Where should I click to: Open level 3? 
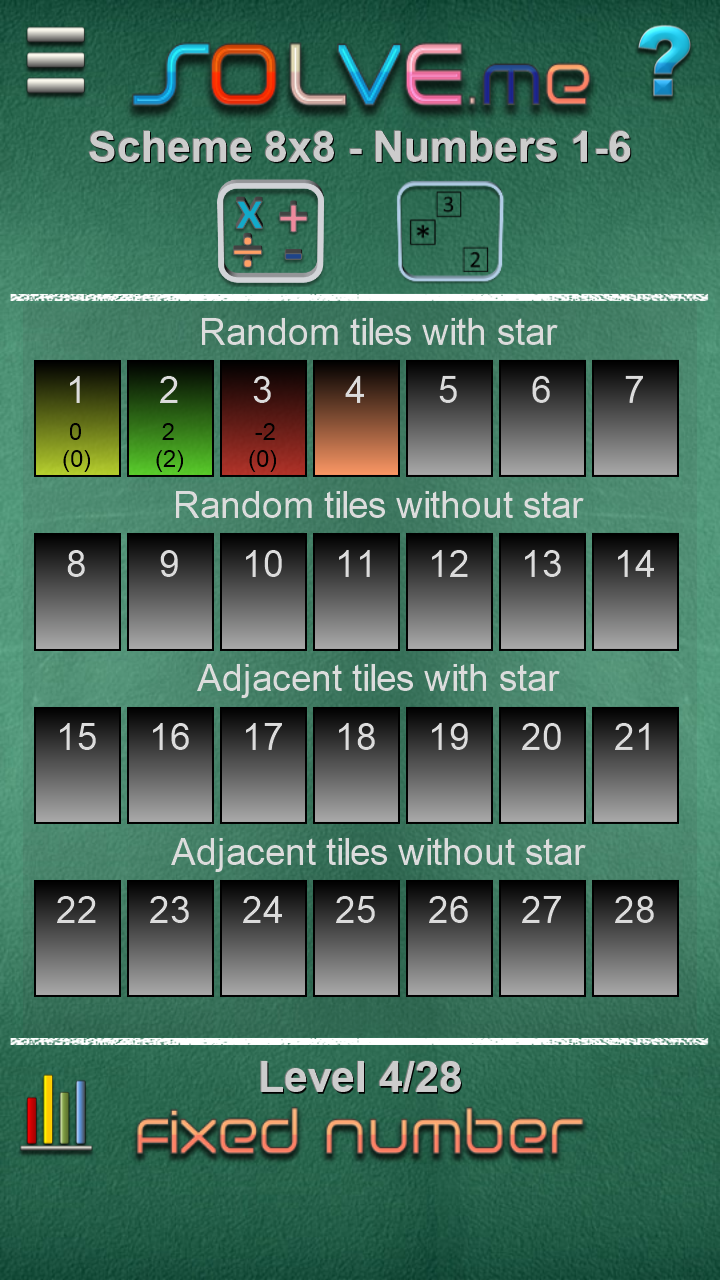point(263,418)
